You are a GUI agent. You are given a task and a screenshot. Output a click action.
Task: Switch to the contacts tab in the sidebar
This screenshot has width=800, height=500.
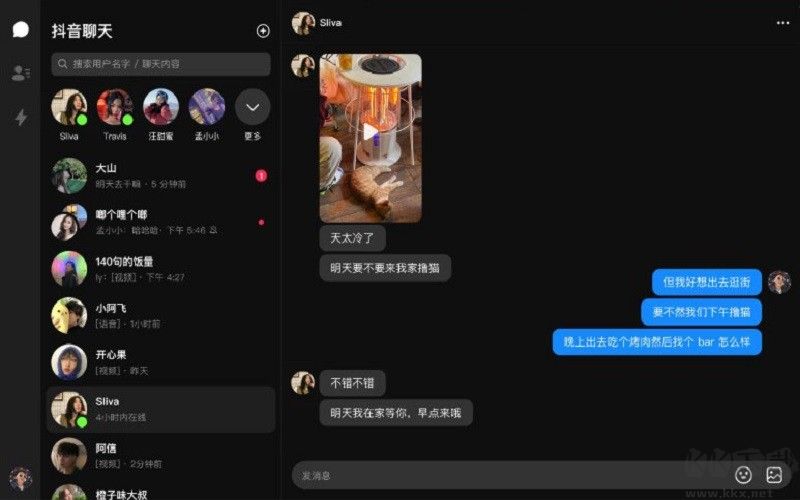tap(20, 73)
